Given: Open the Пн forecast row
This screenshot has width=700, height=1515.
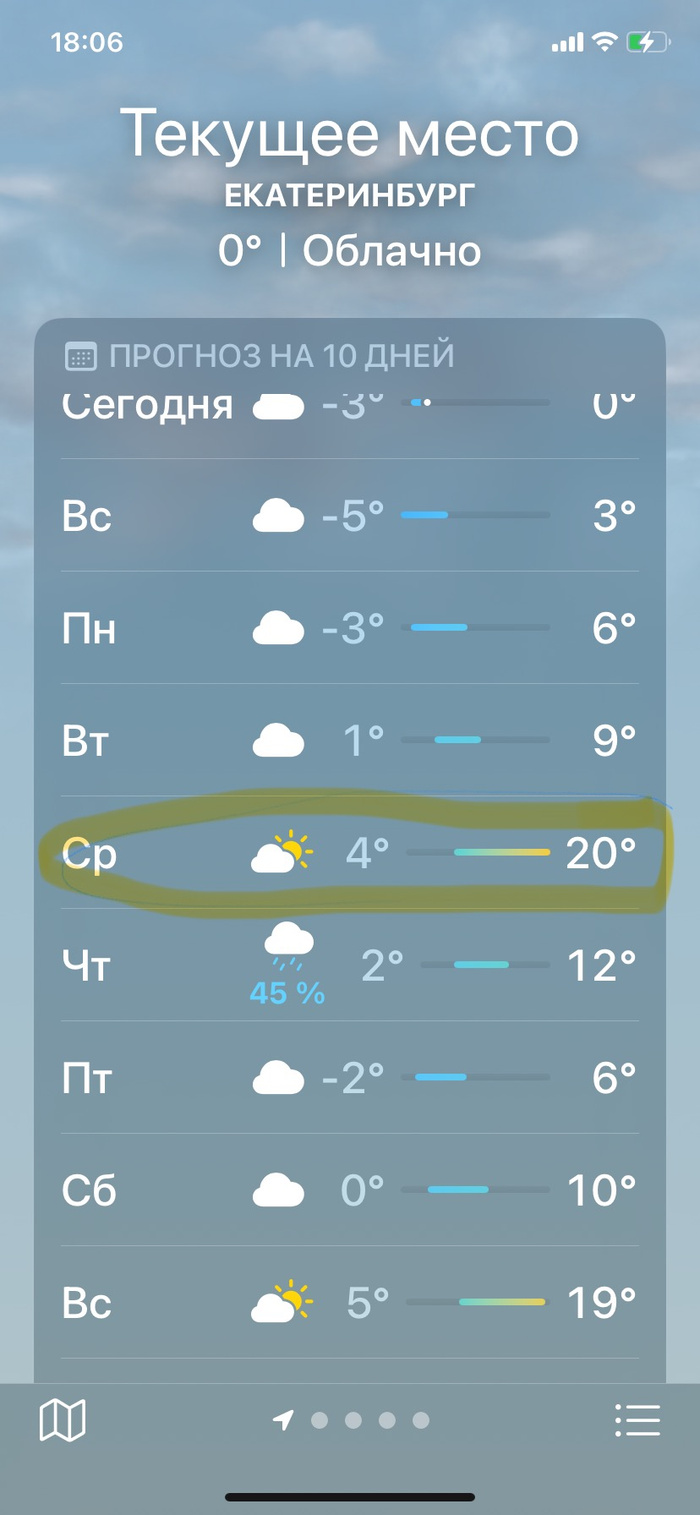Looking at the screenshot, I should [350, 629].
